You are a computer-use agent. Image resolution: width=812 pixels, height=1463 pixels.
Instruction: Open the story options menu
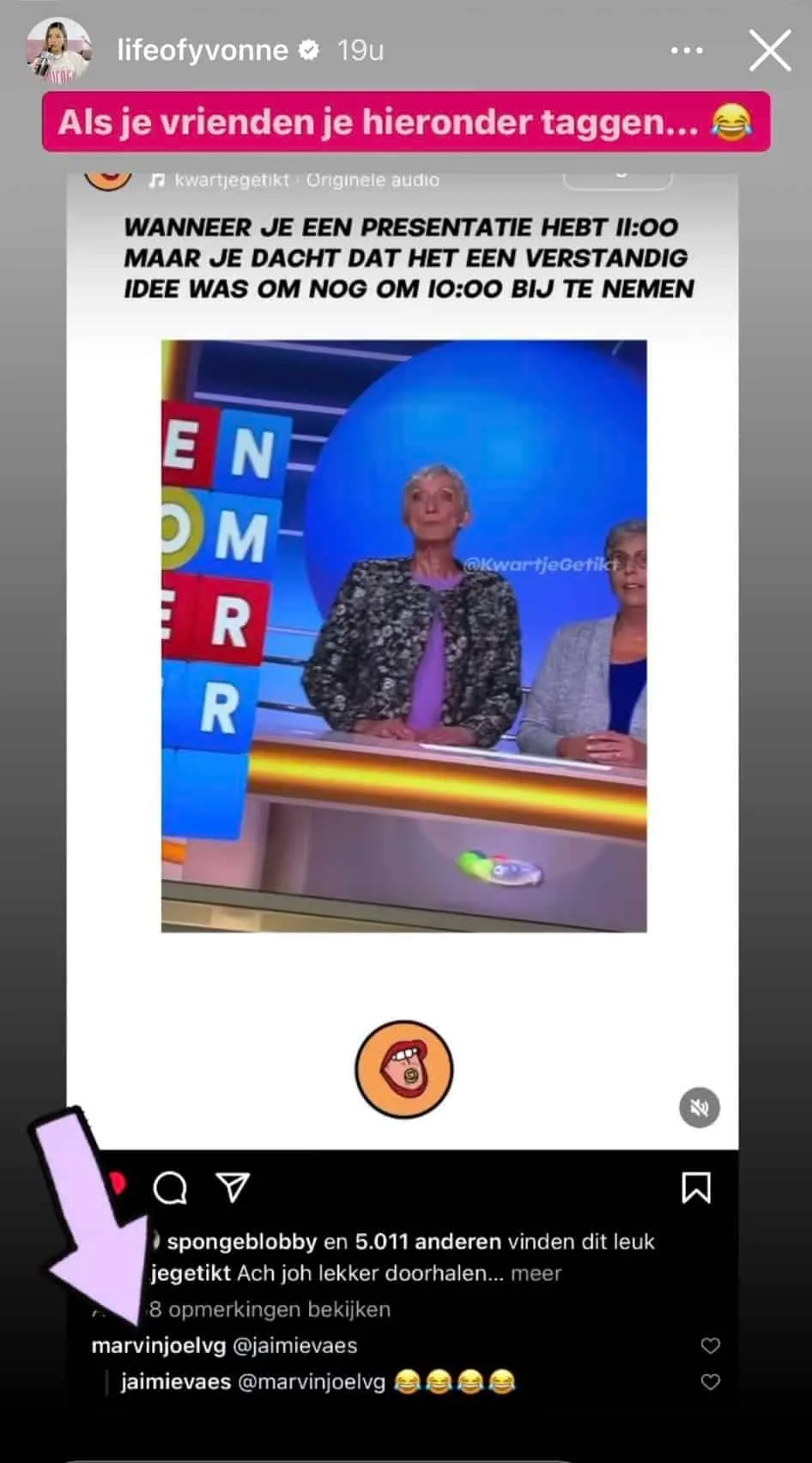coord(687,51)
